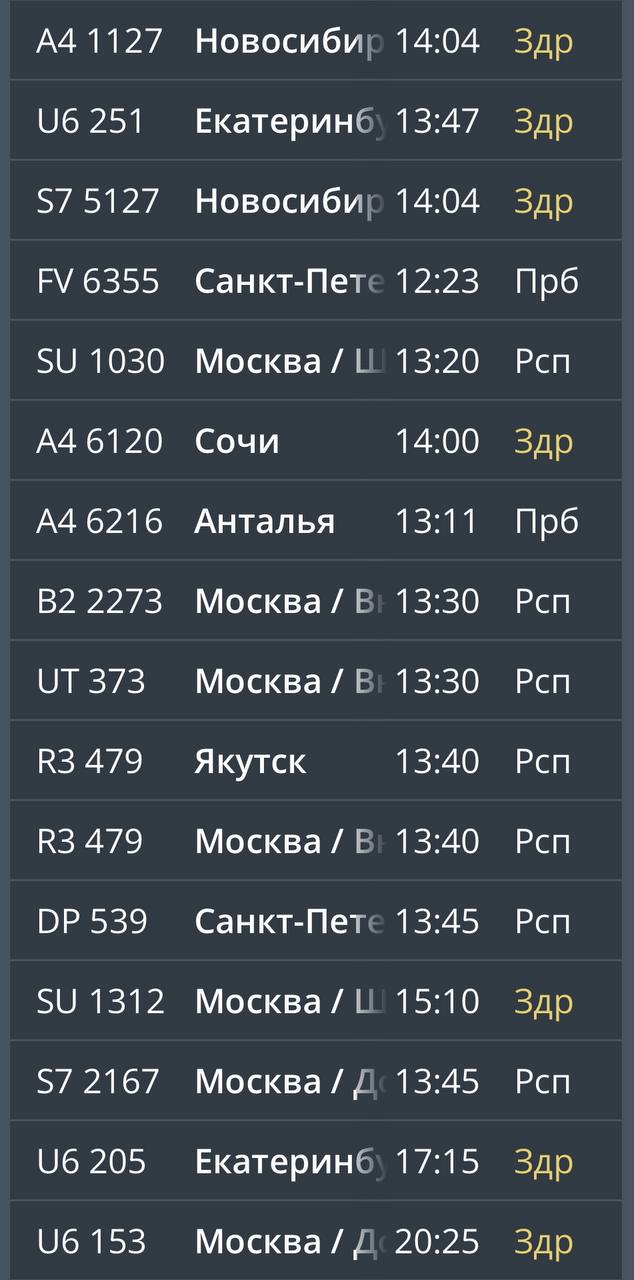Select flight S7 2167 row
Viewport: 634px width, 1280px height.
(317, 1081)
